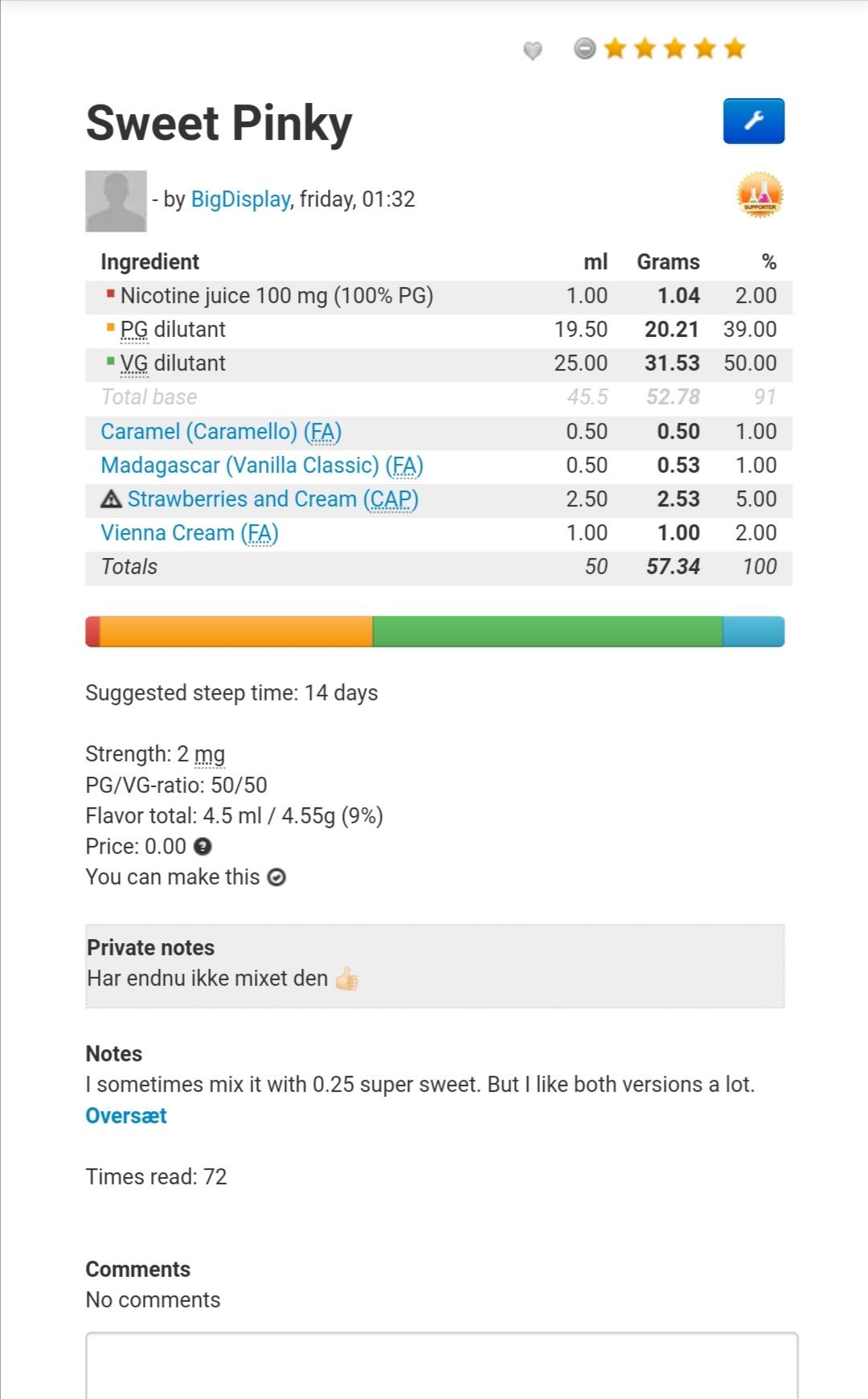The image size is (868, 1399).
Task: Tap the grey heart favorite icon
Action: pos(532,51)
